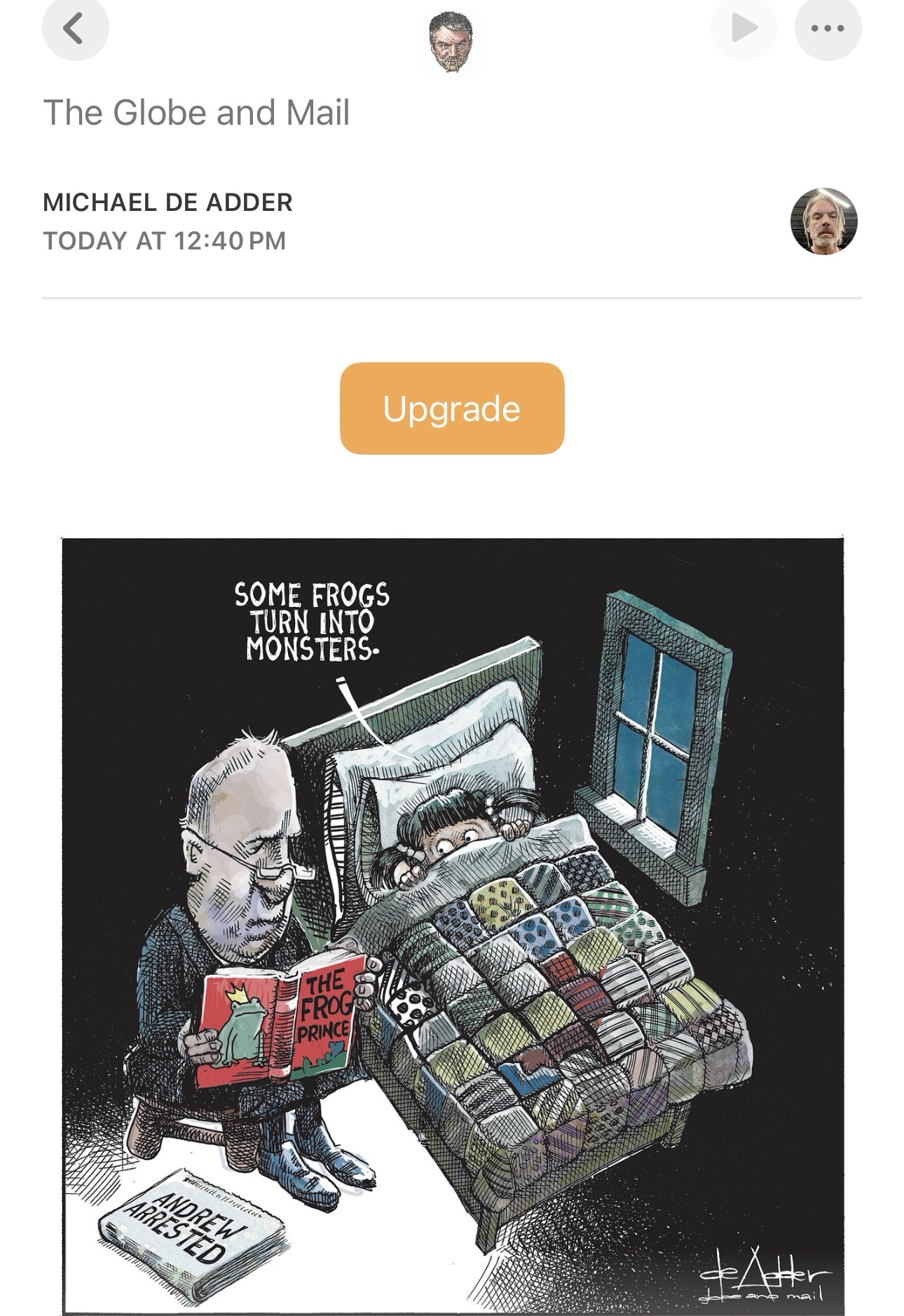
Task: Tap the Upgrade button
Action: coord(452,409)
